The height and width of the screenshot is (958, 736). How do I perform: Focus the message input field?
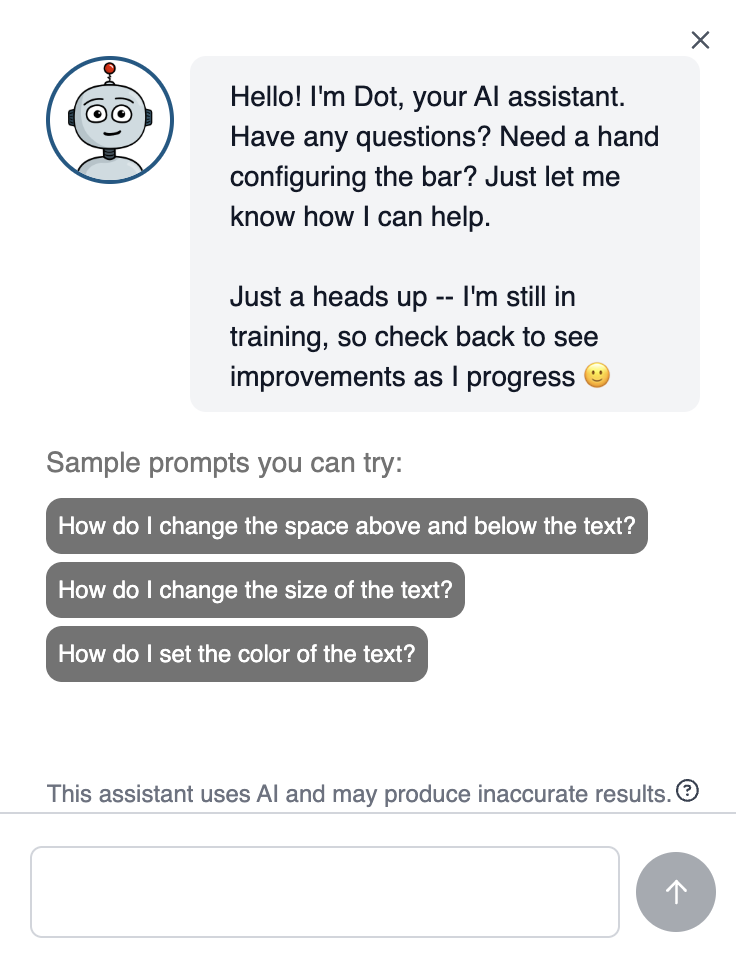click(325, 892)
